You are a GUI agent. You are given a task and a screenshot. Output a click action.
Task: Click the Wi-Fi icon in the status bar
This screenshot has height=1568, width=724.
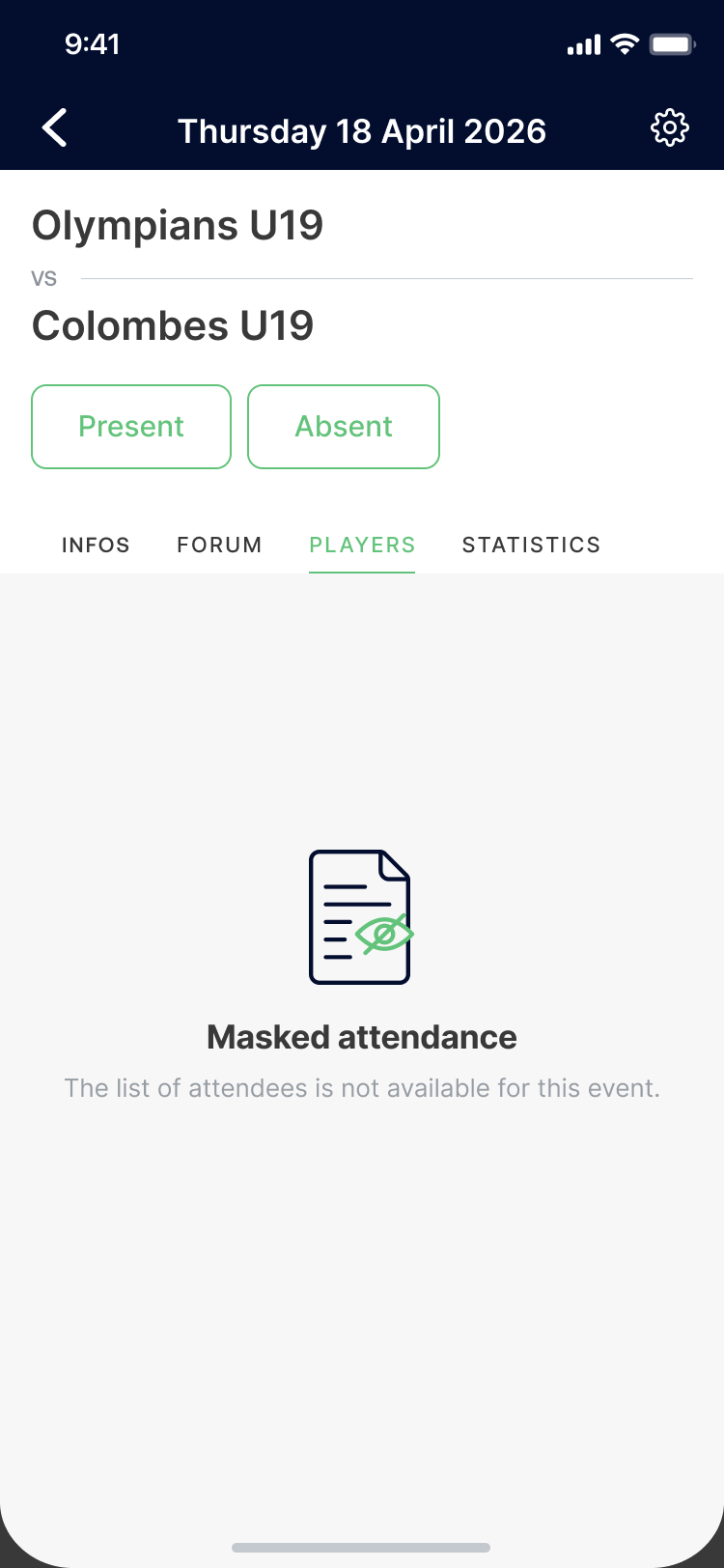pos(625,43)
